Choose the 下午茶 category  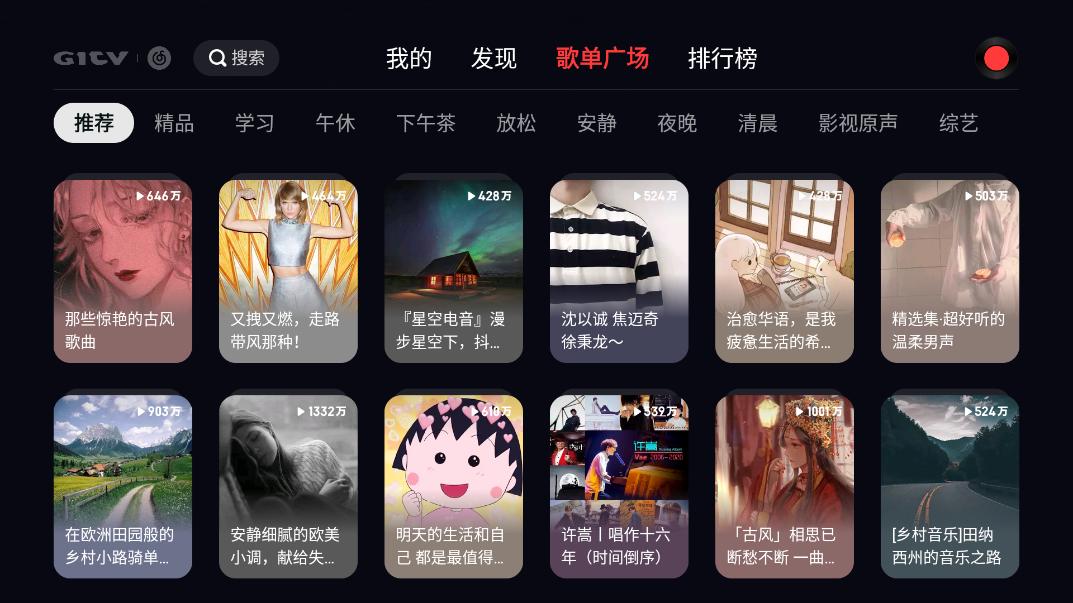coord(426,123)
